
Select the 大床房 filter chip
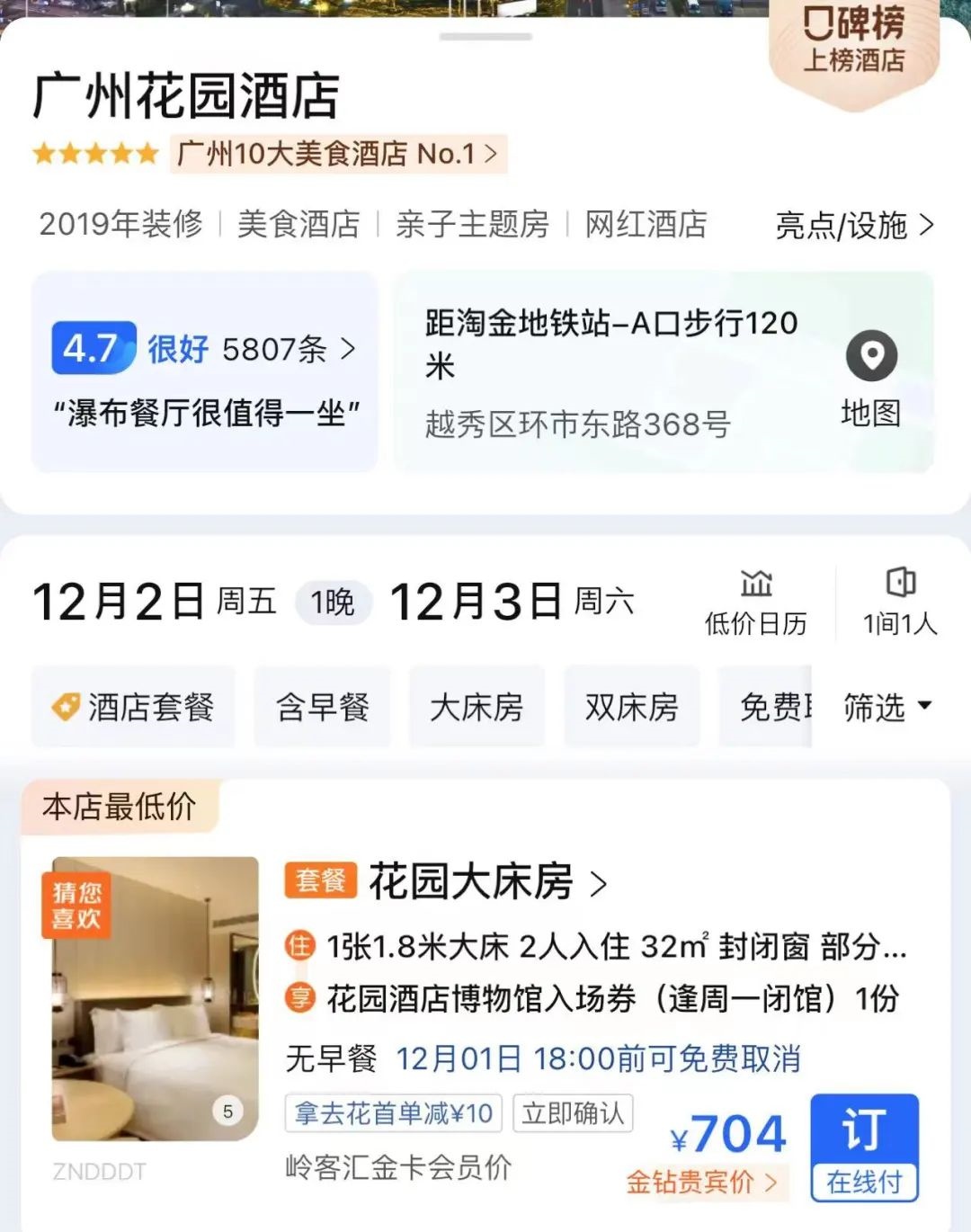(x=477, y=707)
